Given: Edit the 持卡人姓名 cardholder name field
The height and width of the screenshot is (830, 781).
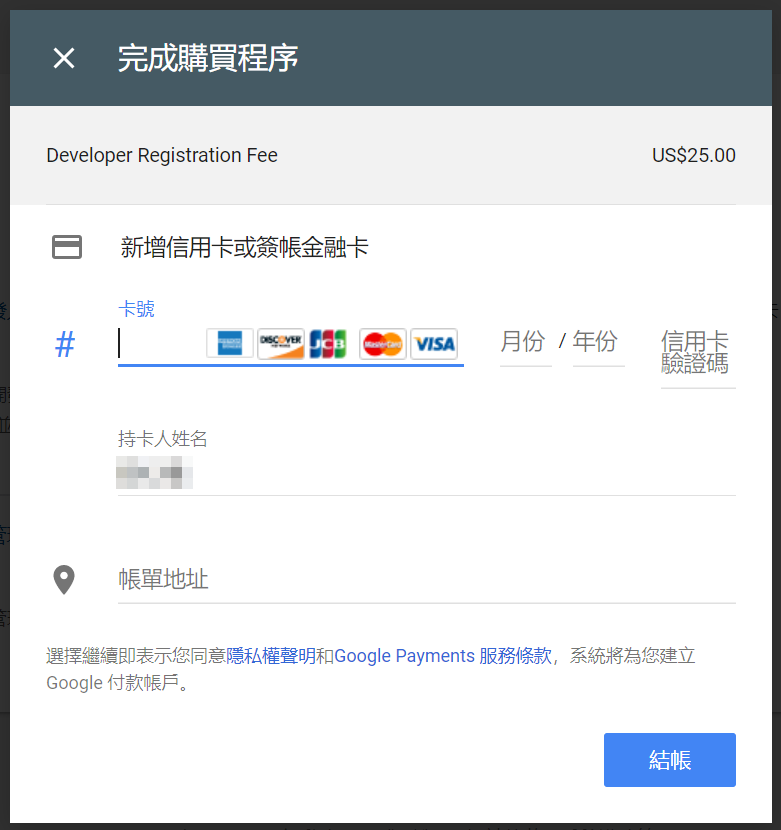Looking at the screenshot, I should click(400, 472).
